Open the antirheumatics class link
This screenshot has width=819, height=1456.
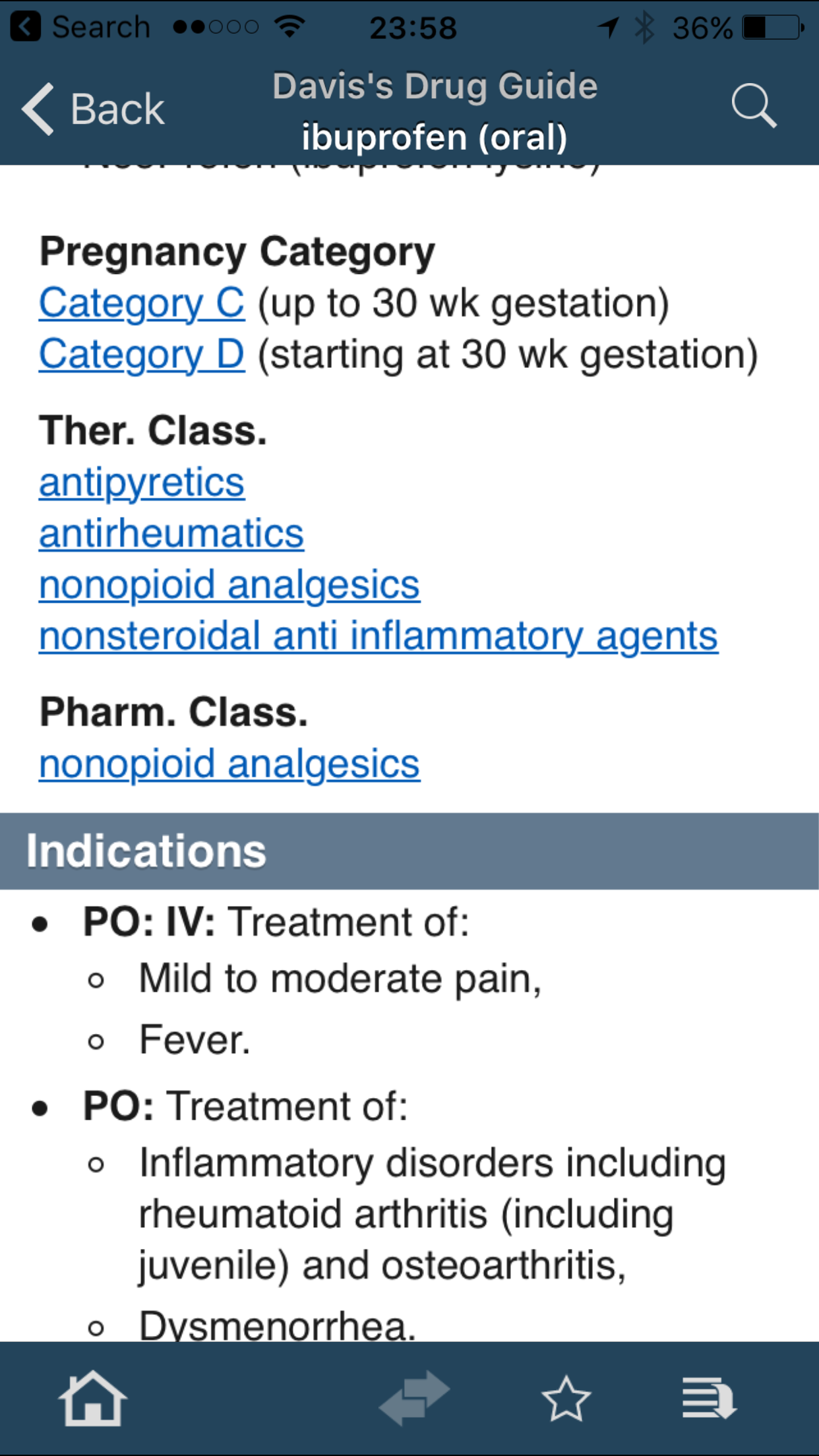tap(171, 533)
